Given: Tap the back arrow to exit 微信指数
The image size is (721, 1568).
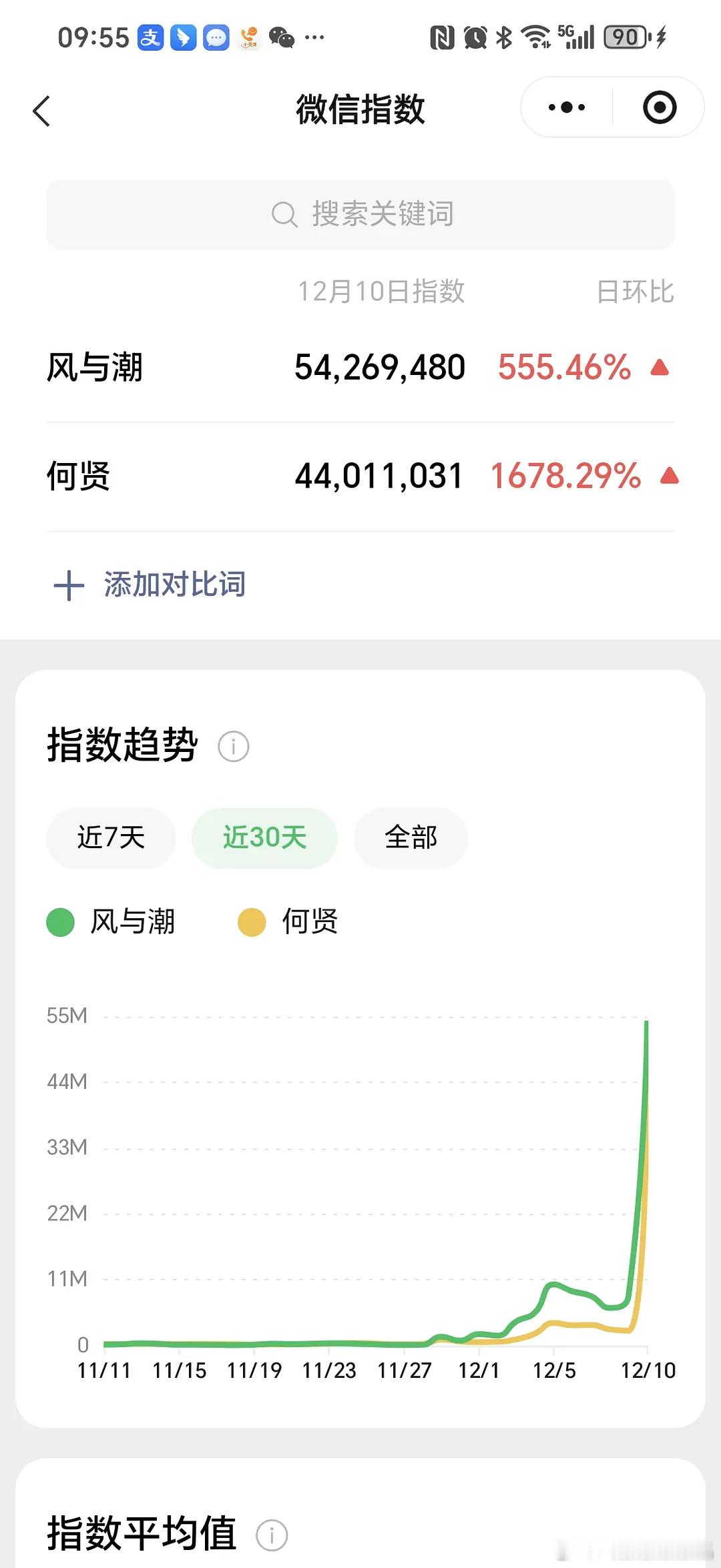Looking at the screenshot, I should pos(41,111).
